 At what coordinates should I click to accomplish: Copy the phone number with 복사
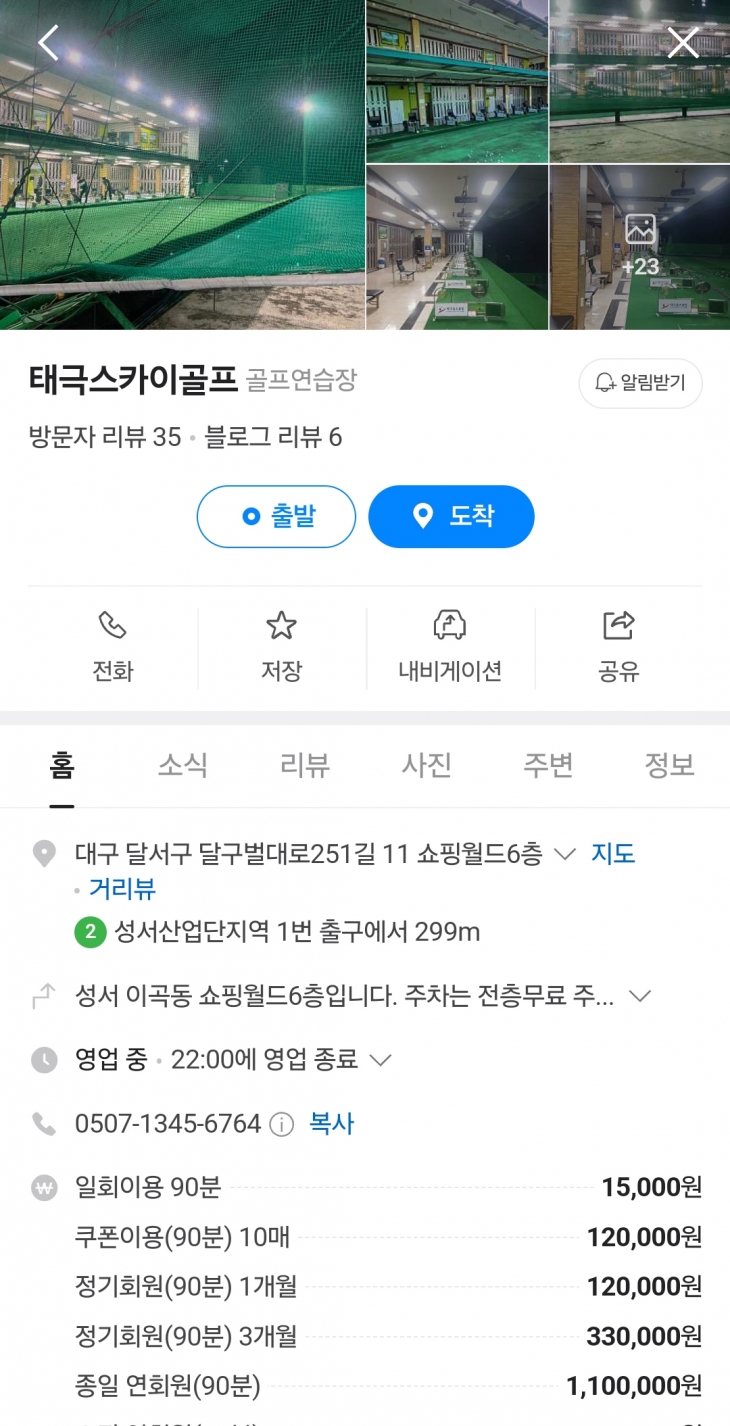click(x=332, y=1123)
